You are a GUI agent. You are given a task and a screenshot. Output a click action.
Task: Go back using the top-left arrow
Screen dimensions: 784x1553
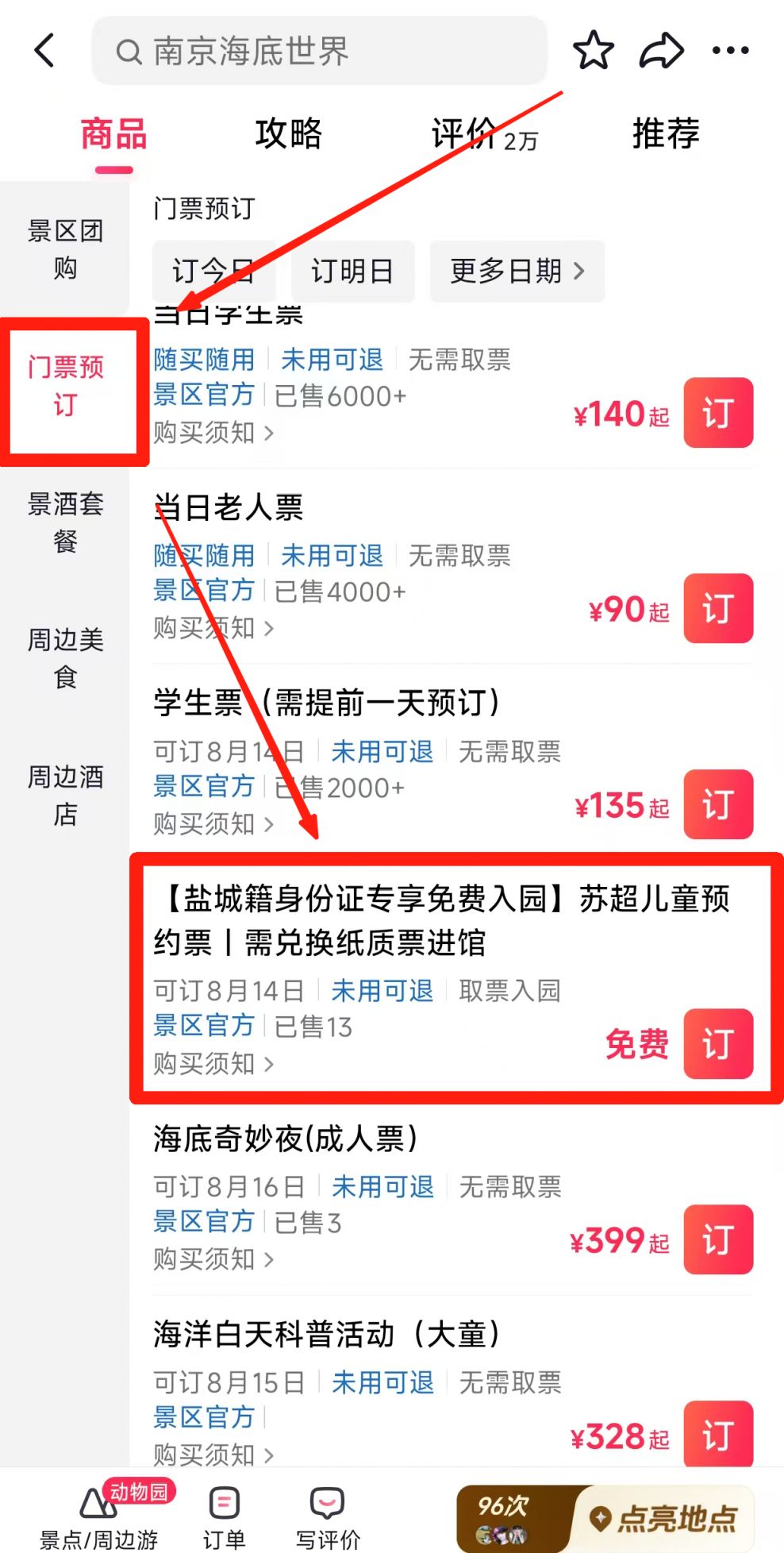(x=45, y=51)
